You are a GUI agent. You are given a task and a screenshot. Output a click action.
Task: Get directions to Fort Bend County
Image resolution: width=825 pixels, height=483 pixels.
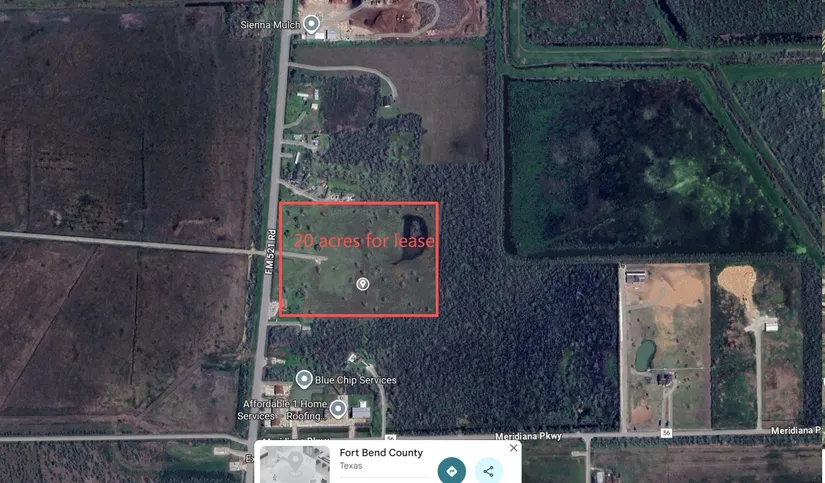(x=452, y=471)
